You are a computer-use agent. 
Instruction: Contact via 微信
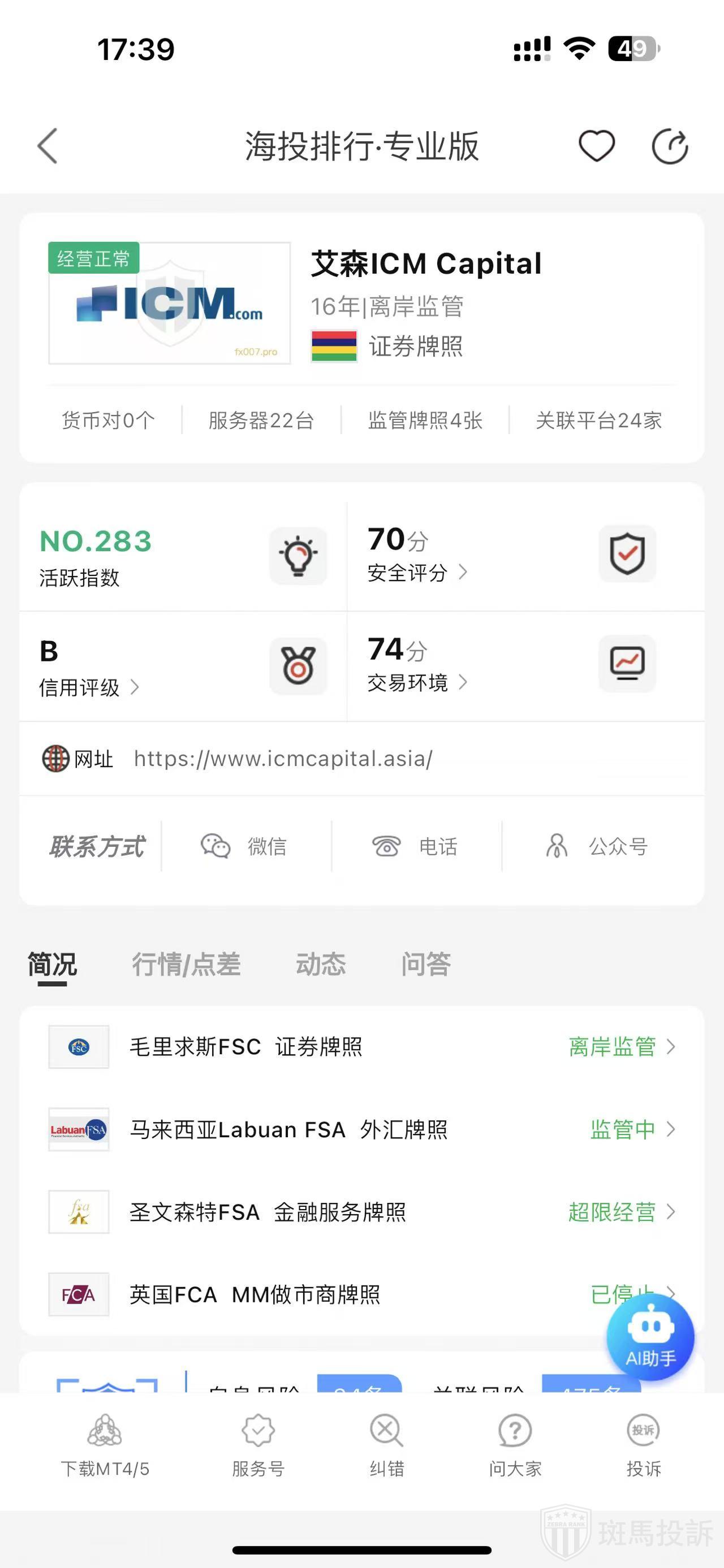pyautogui.click(x=245, y=846)
